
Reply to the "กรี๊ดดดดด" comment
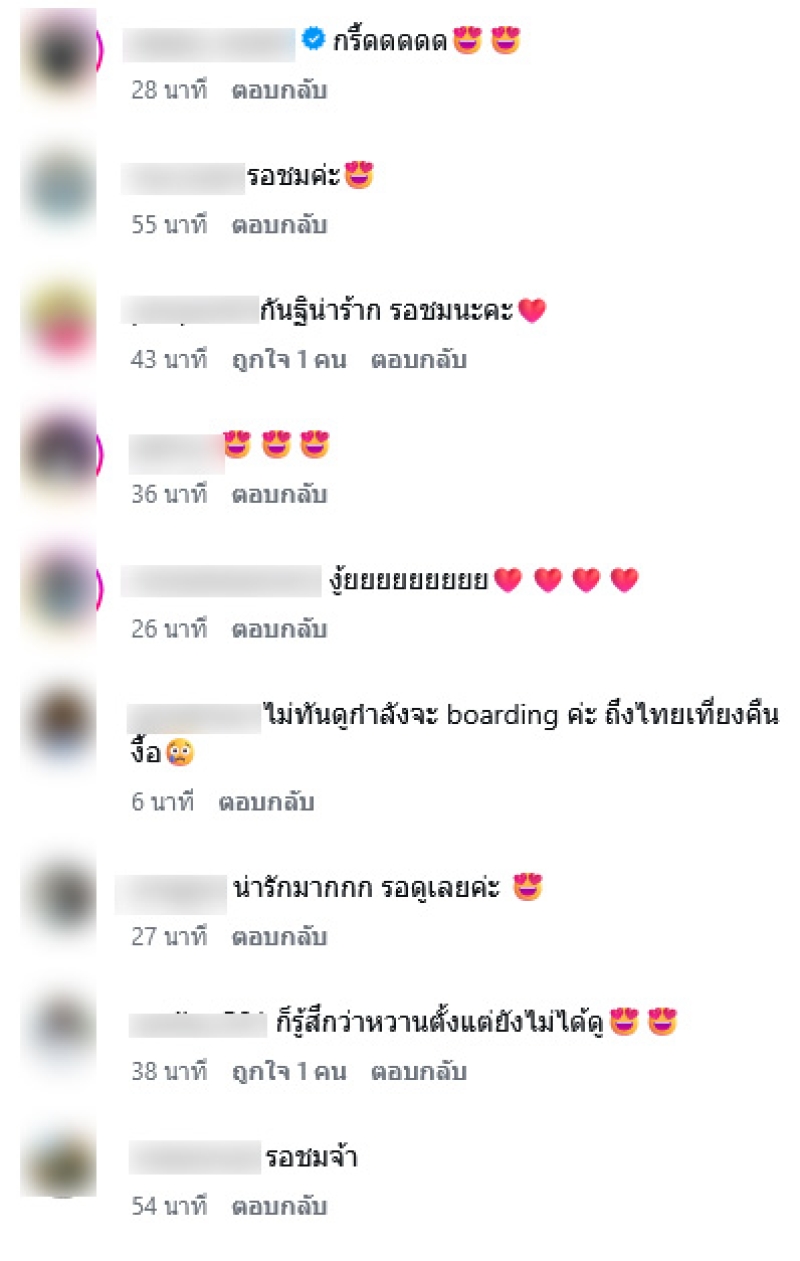pyautogui.click(x=279, y=90)
